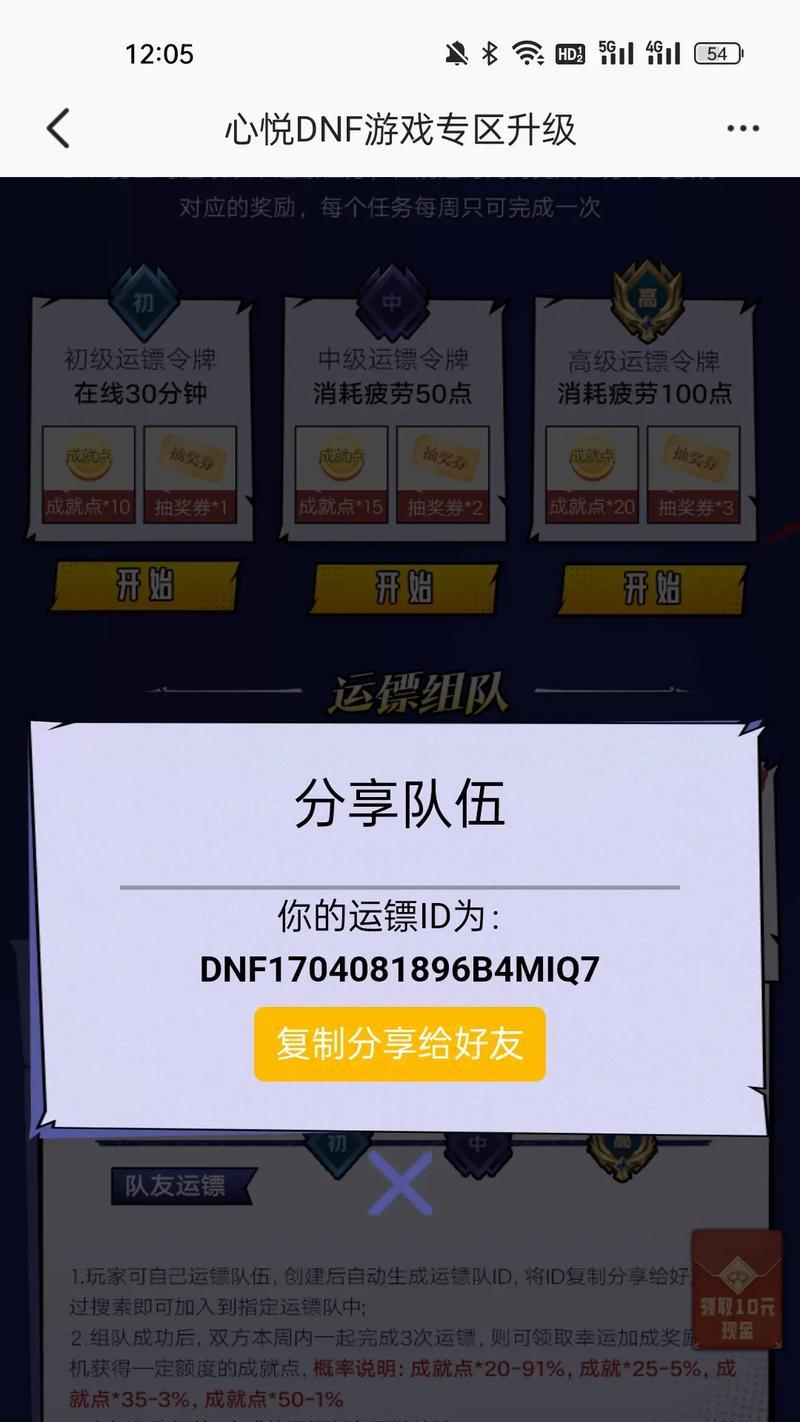
Task: Tap 复制分享给好友 to copy and share
Action: (400, 1044)
